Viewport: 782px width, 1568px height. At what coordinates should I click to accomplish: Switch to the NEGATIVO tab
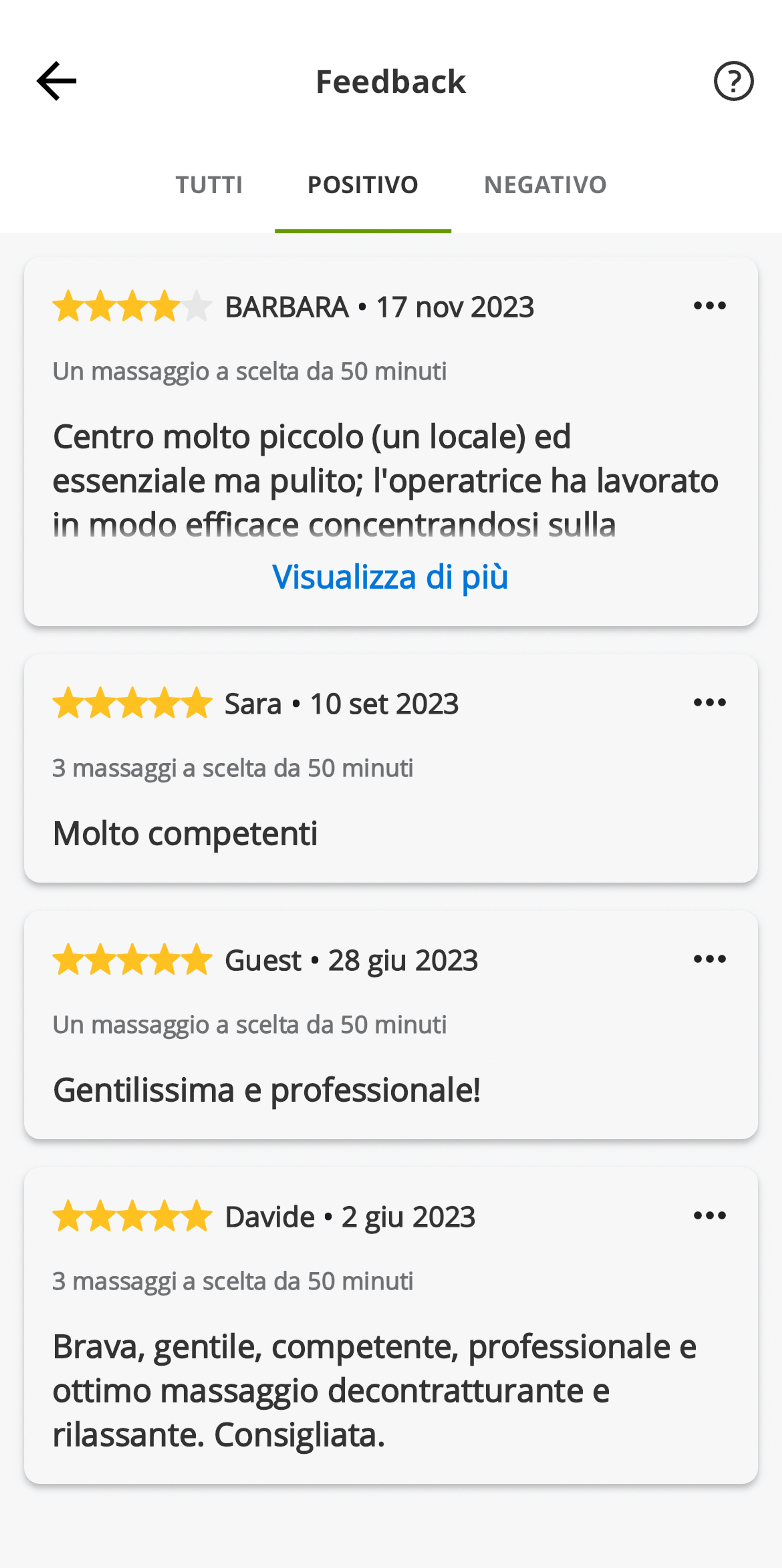545,184
